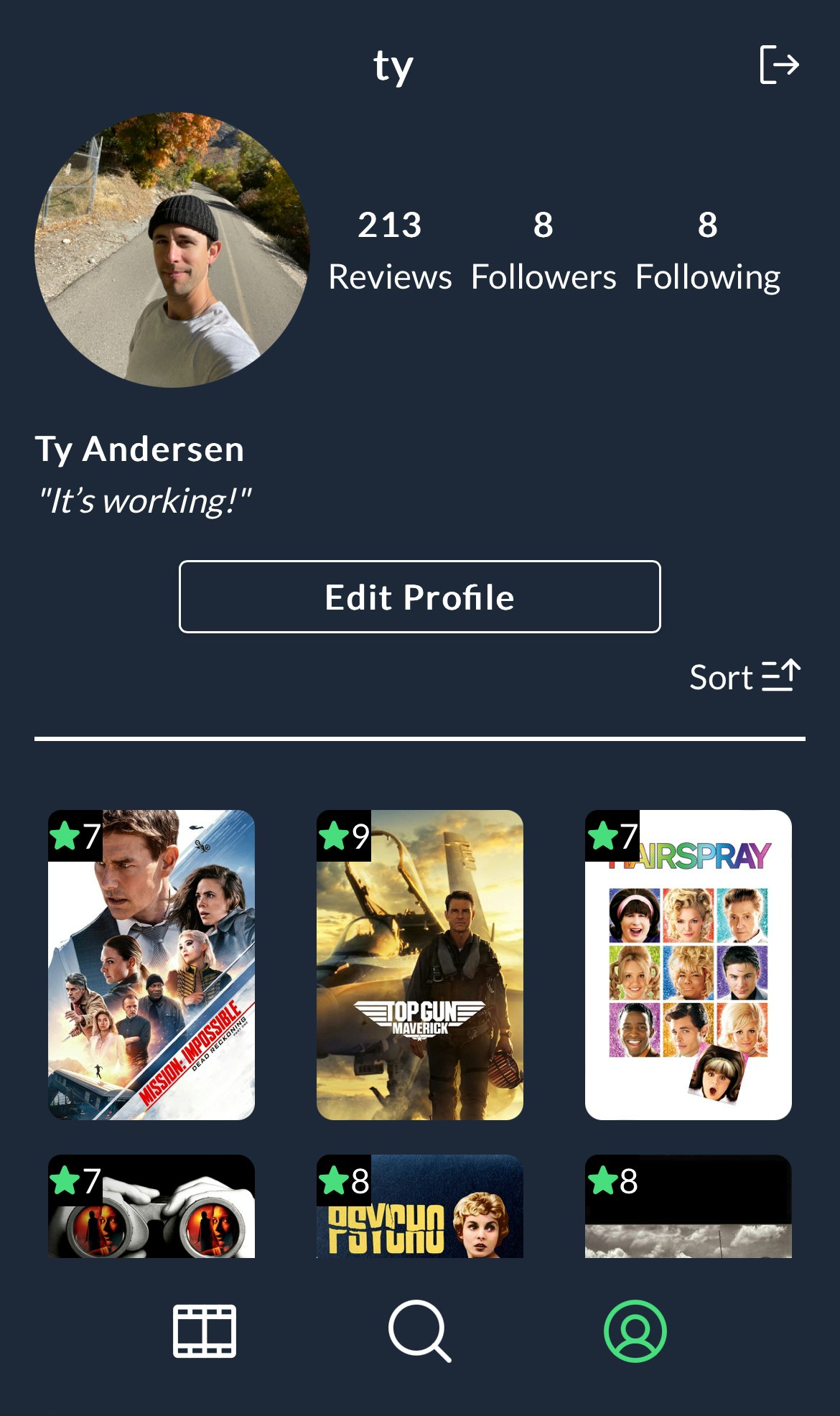Tap the Edit Profile button

[x=419, y=597]
